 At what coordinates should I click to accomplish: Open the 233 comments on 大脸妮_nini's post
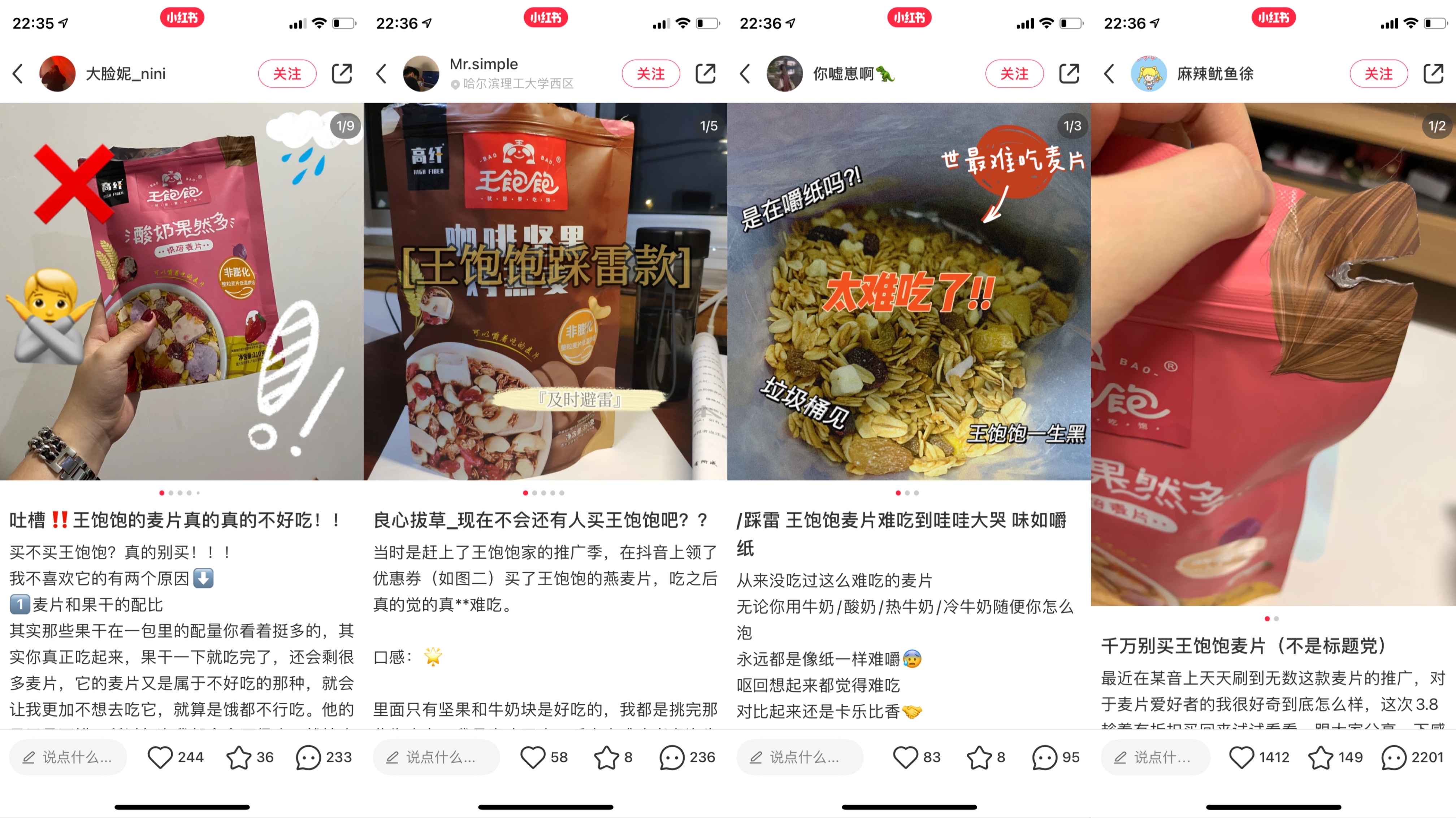309,757
